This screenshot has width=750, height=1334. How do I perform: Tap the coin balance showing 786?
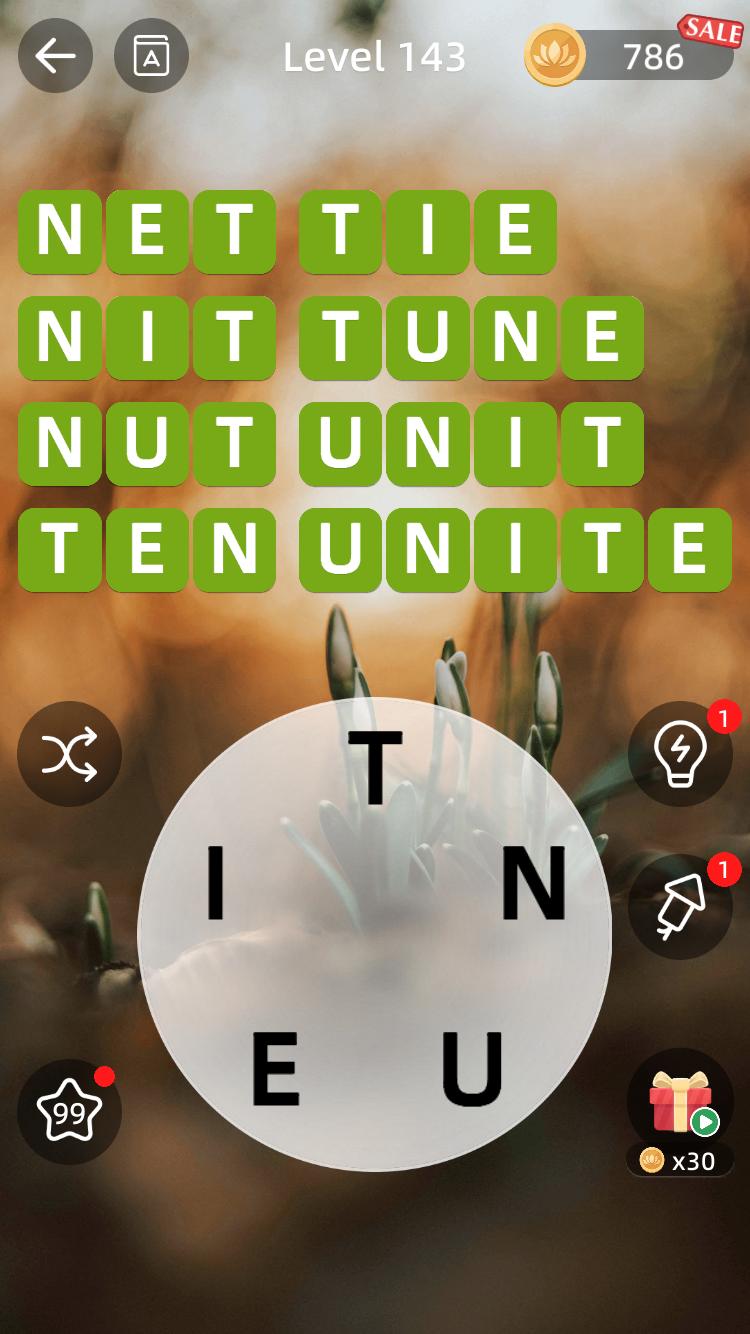pyautogui.click(x=655, y=57)
